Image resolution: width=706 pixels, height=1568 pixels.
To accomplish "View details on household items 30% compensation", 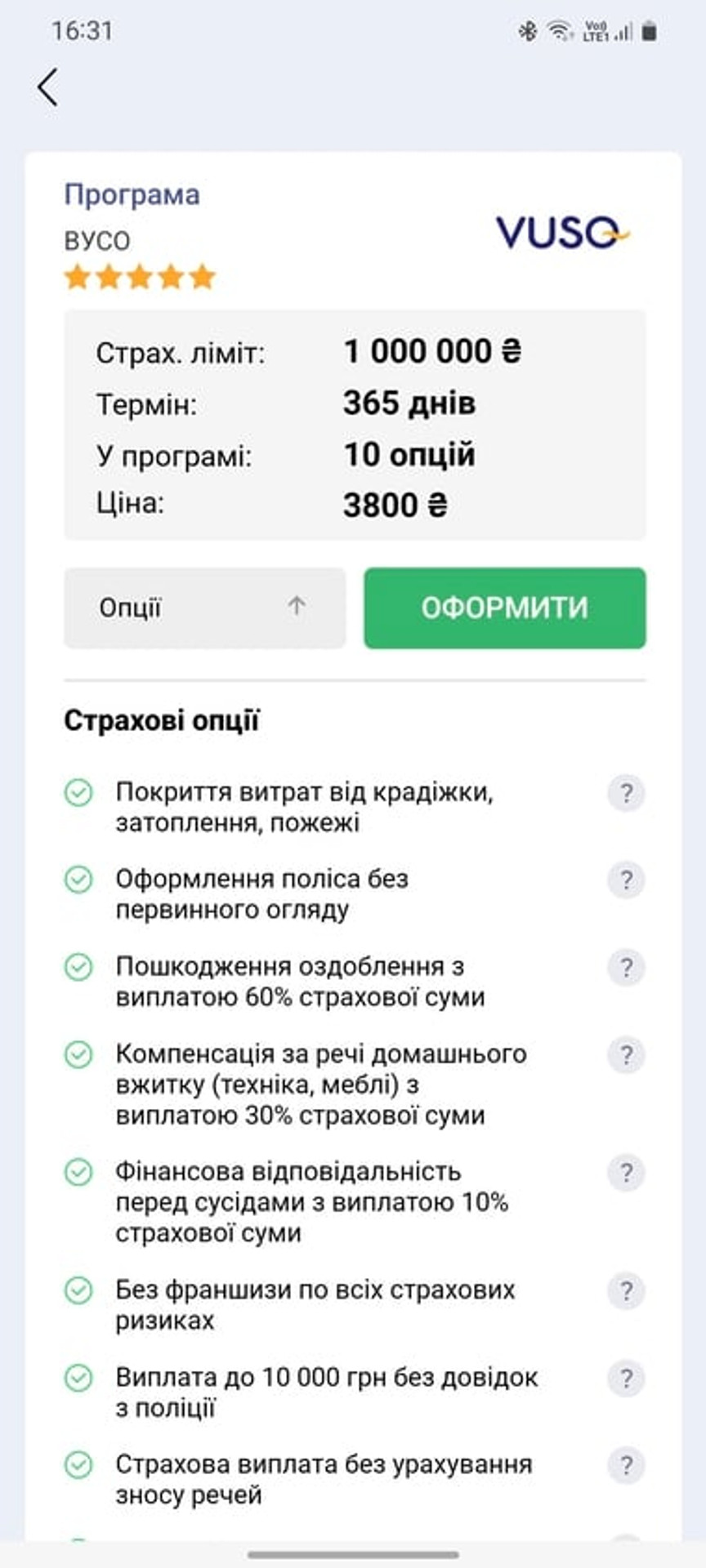I will coord(626,1055).
